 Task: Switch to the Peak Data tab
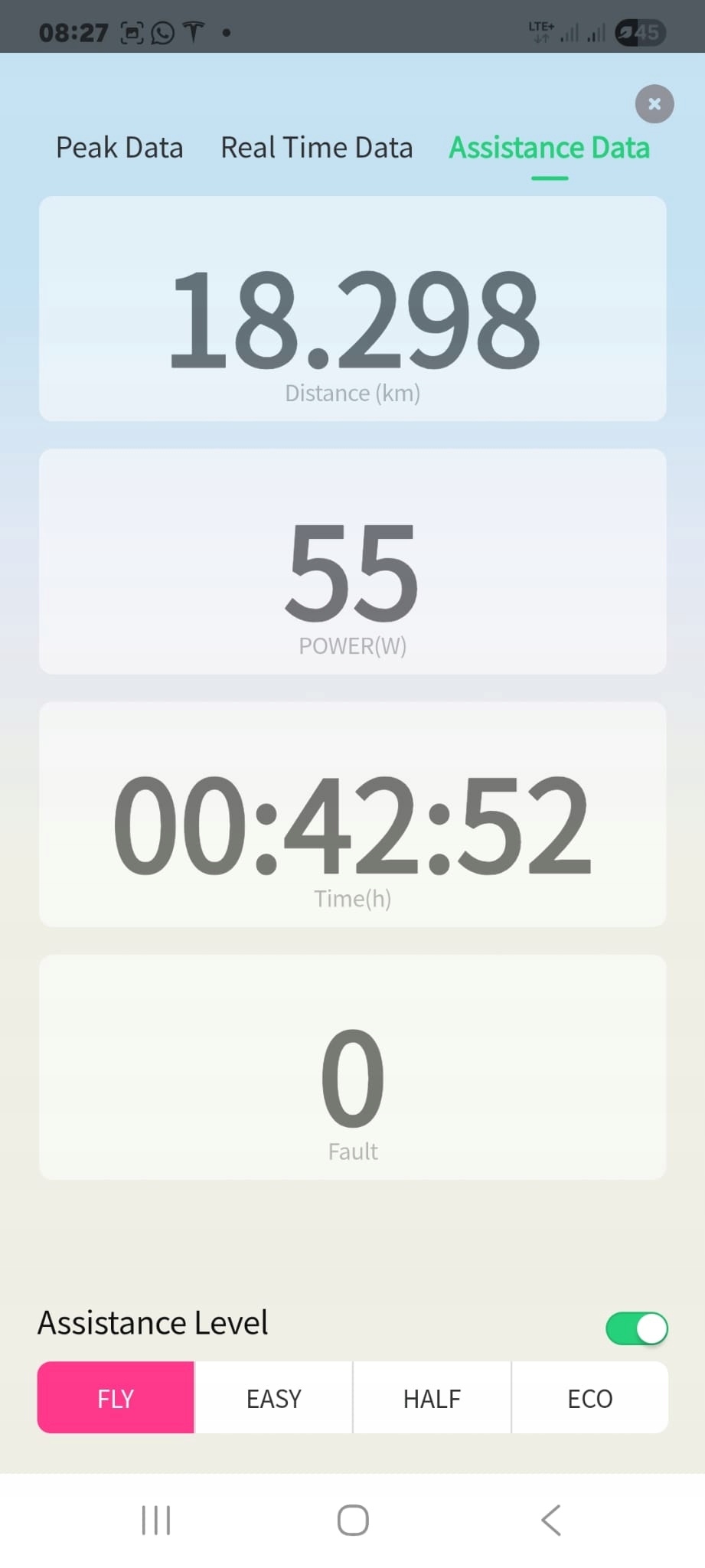point(119,148)
